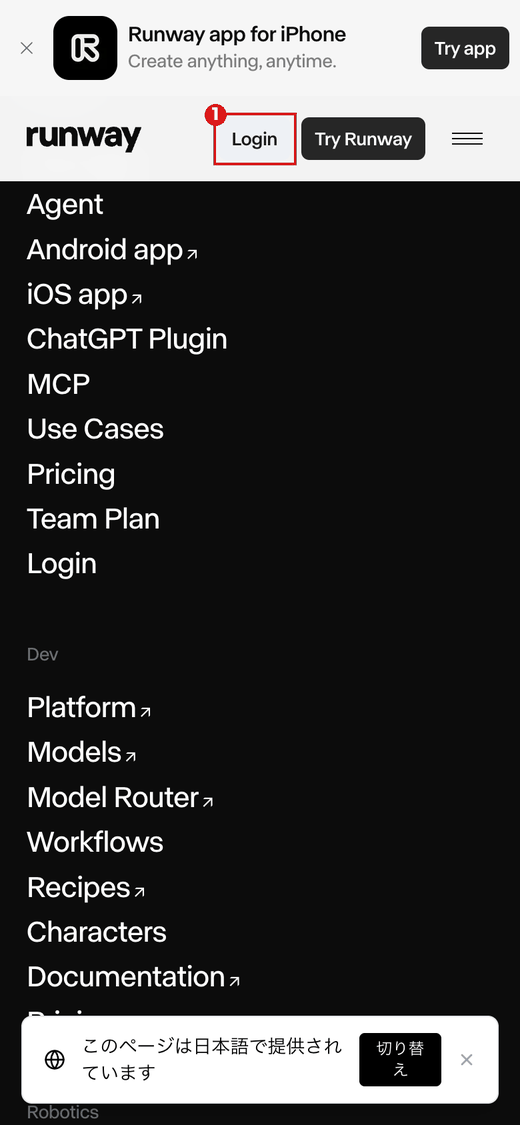Open Team Plan
Image resolution: width=520 pixels, height=1125 pixels.
click(x=93, y=519)
